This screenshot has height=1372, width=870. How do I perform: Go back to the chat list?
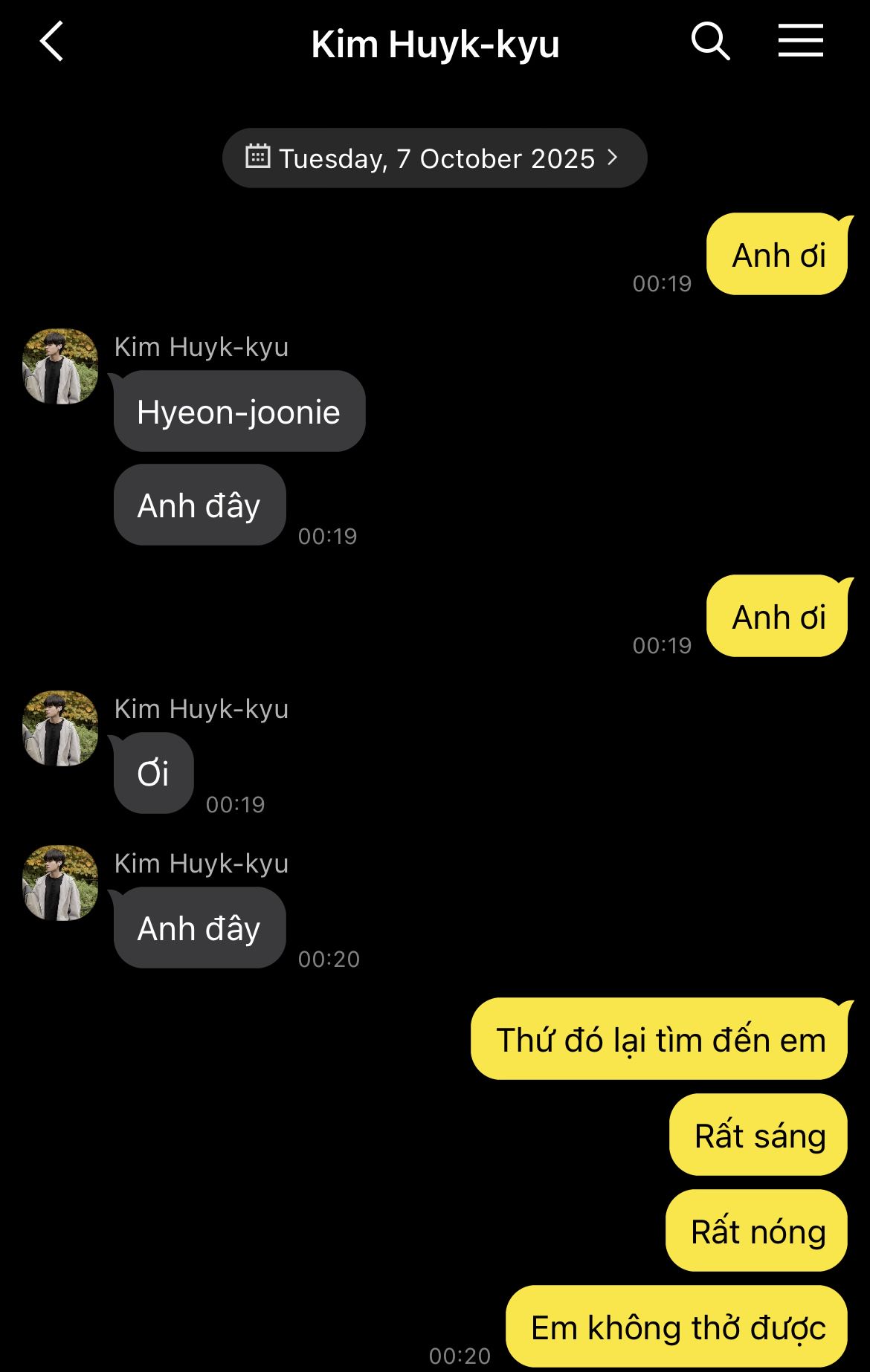52,42
